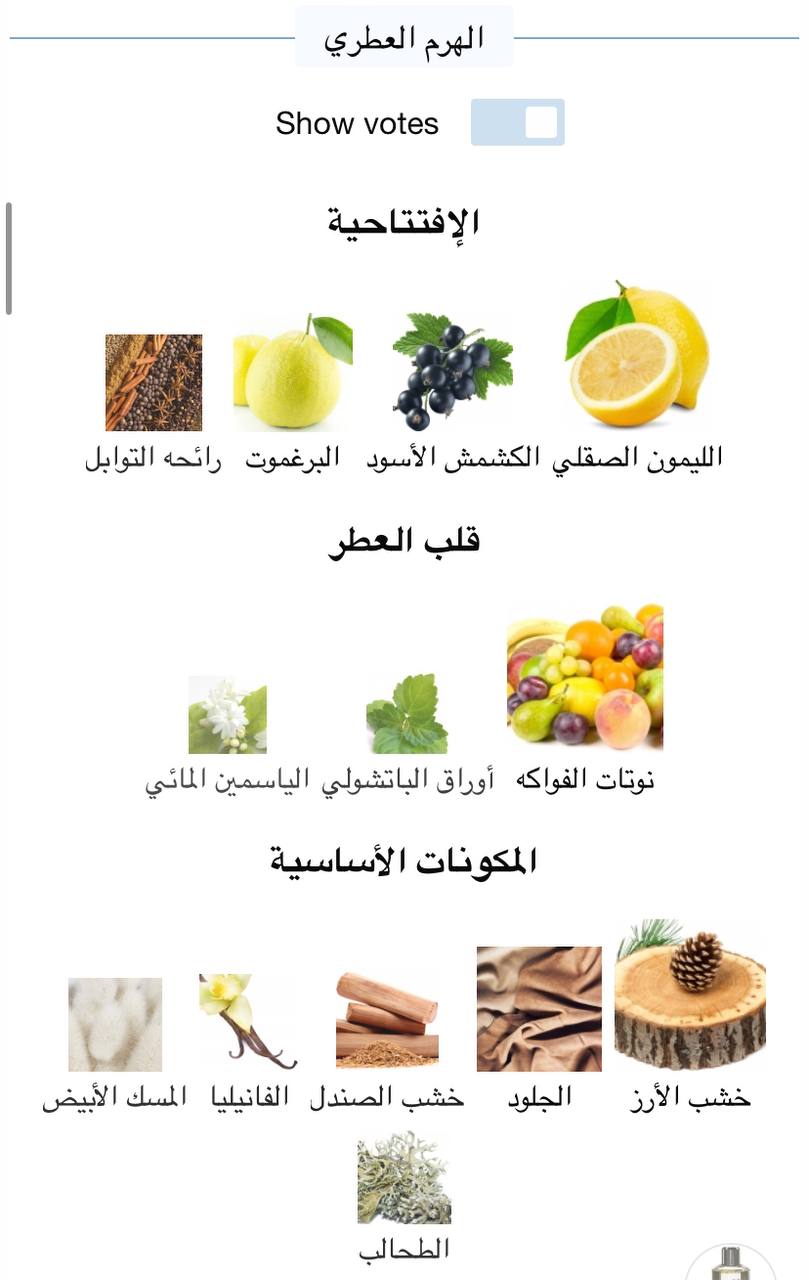Toggle the Show votes switch

point(517,122)
